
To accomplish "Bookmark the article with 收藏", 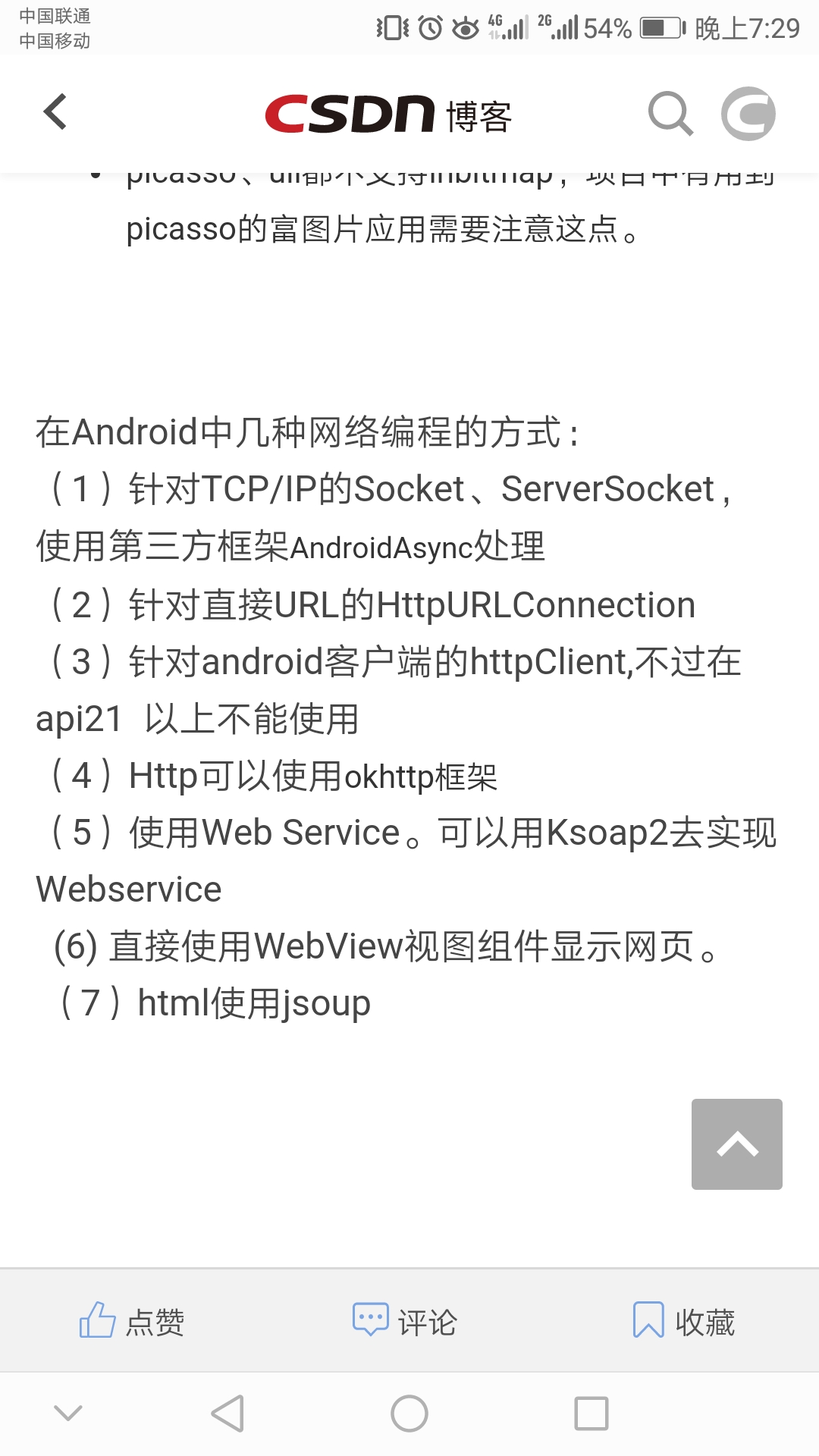I will (x=684, y=1321).
